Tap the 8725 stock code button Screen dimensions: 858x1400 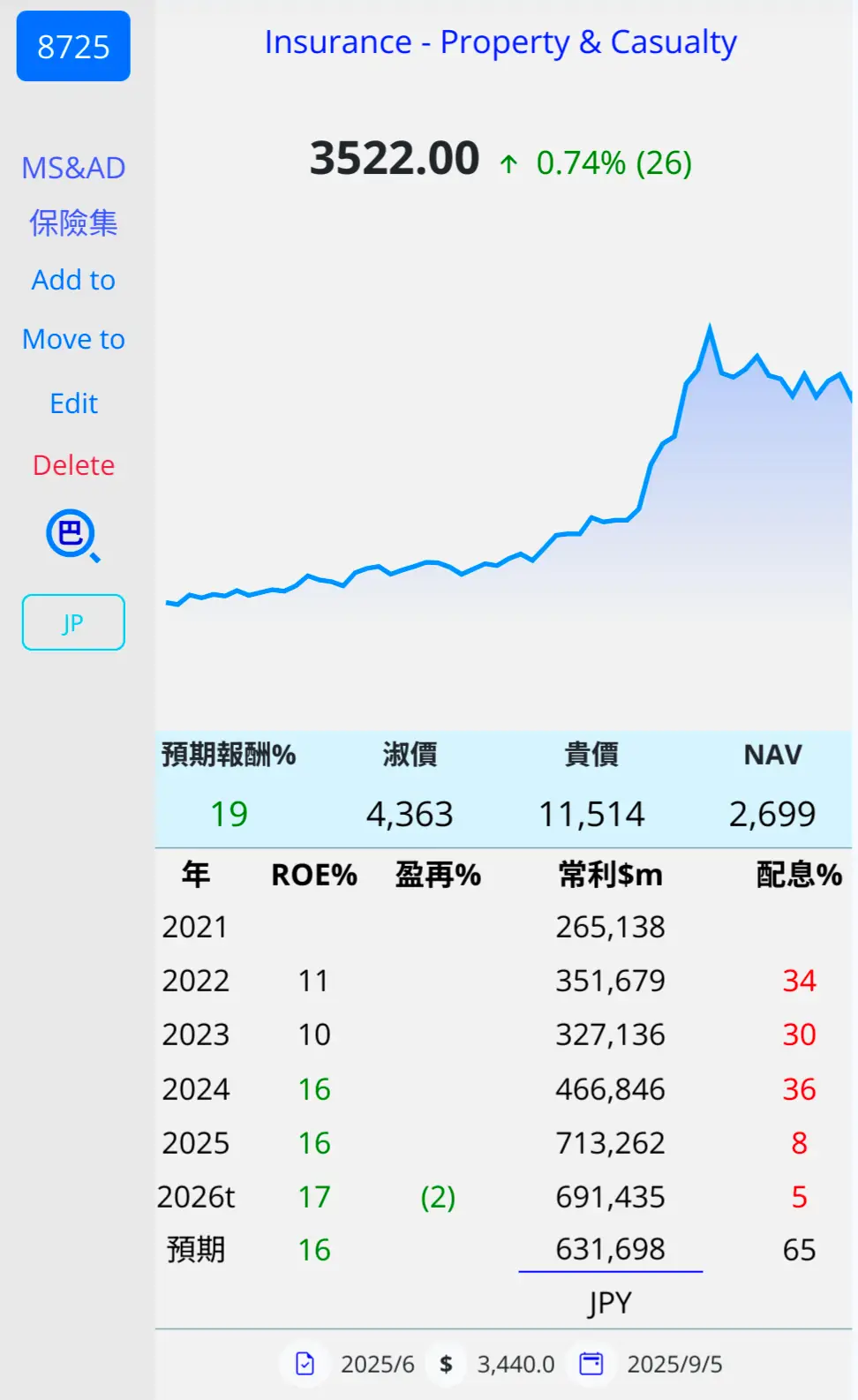click(x=73, y=46)
